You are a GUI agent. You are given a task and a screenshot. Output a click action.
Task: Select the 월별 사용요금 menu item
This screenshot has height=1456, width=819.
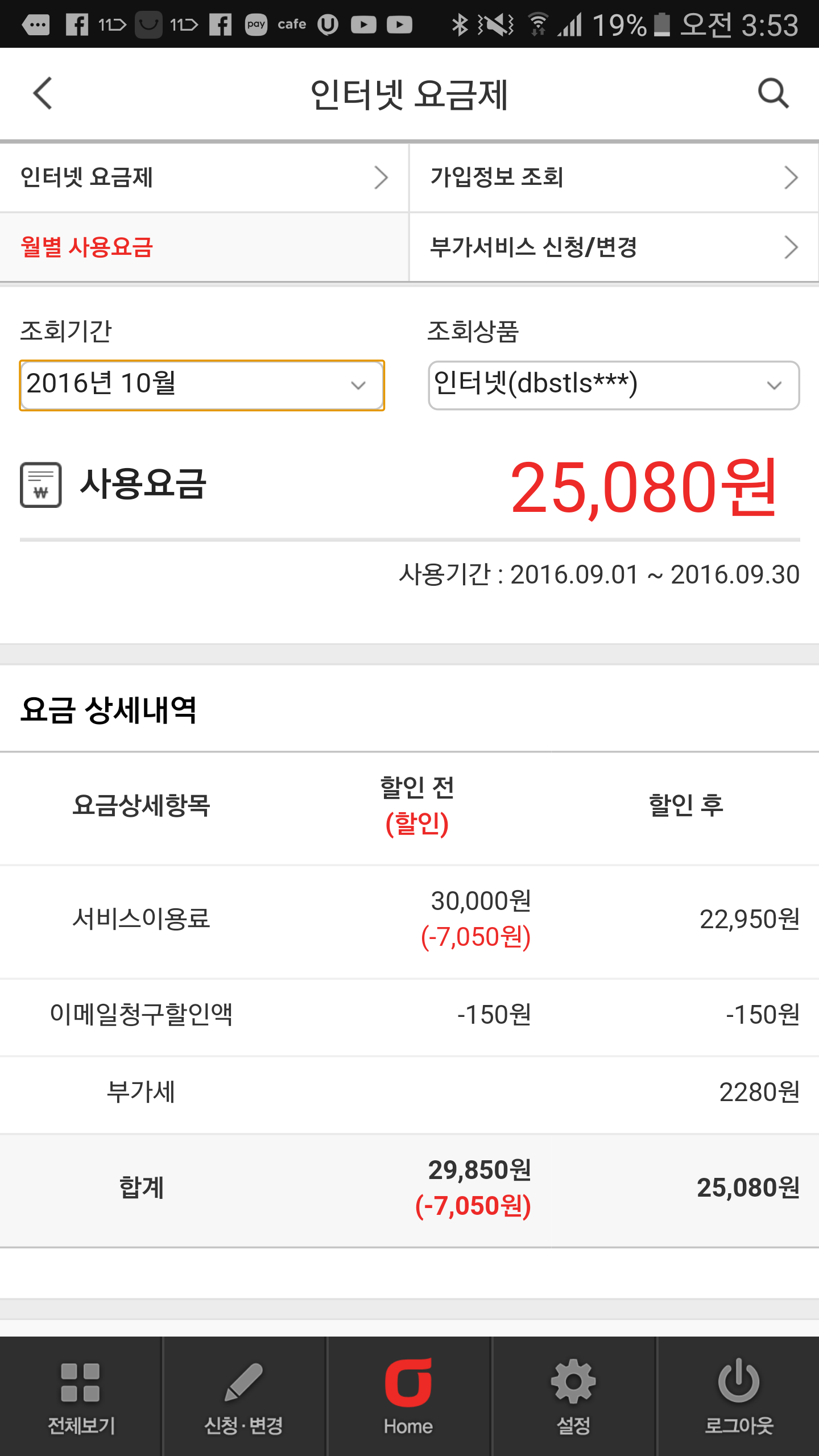coord(204,247)
